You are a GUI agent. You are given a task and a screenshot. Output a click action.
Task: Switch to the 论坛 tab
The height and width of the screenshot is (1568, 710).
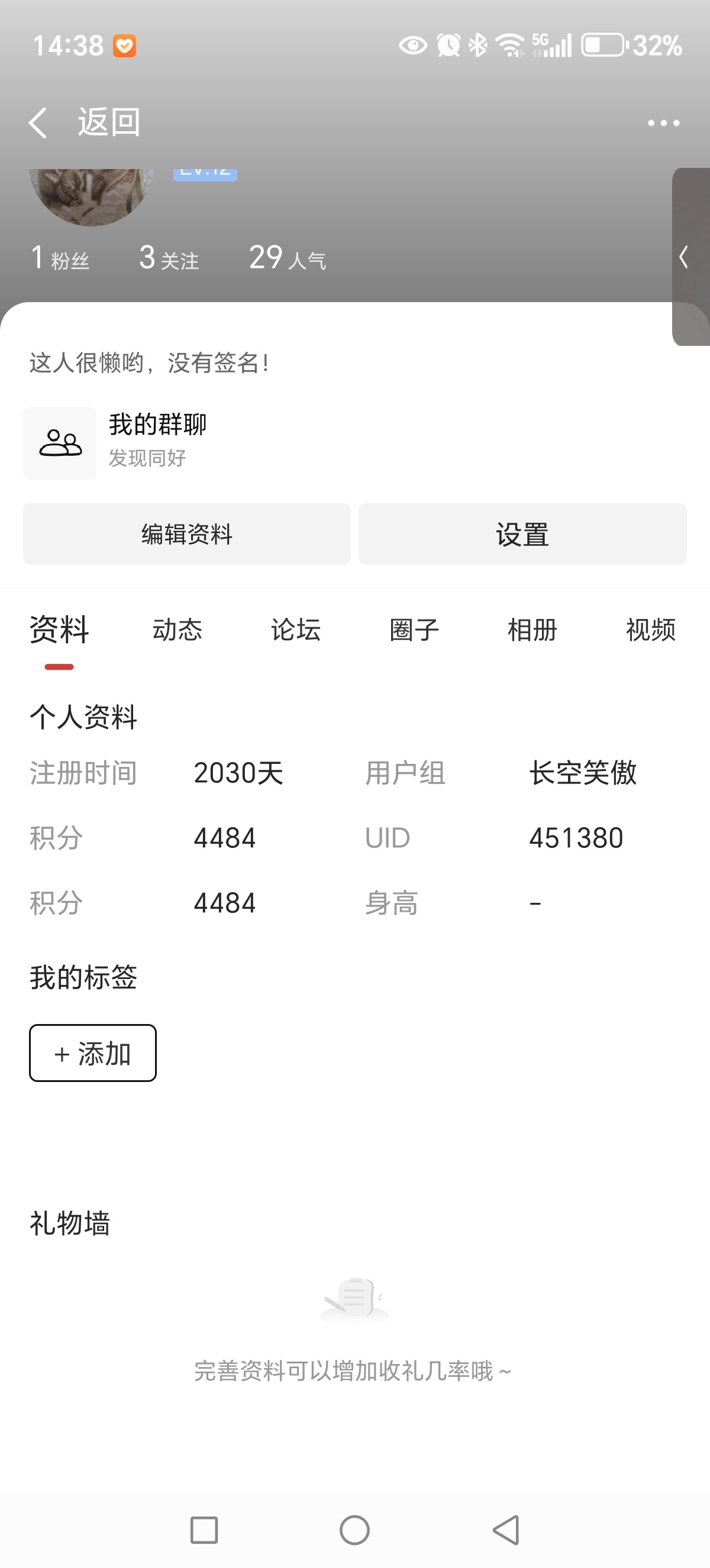[x=295, y=630]
